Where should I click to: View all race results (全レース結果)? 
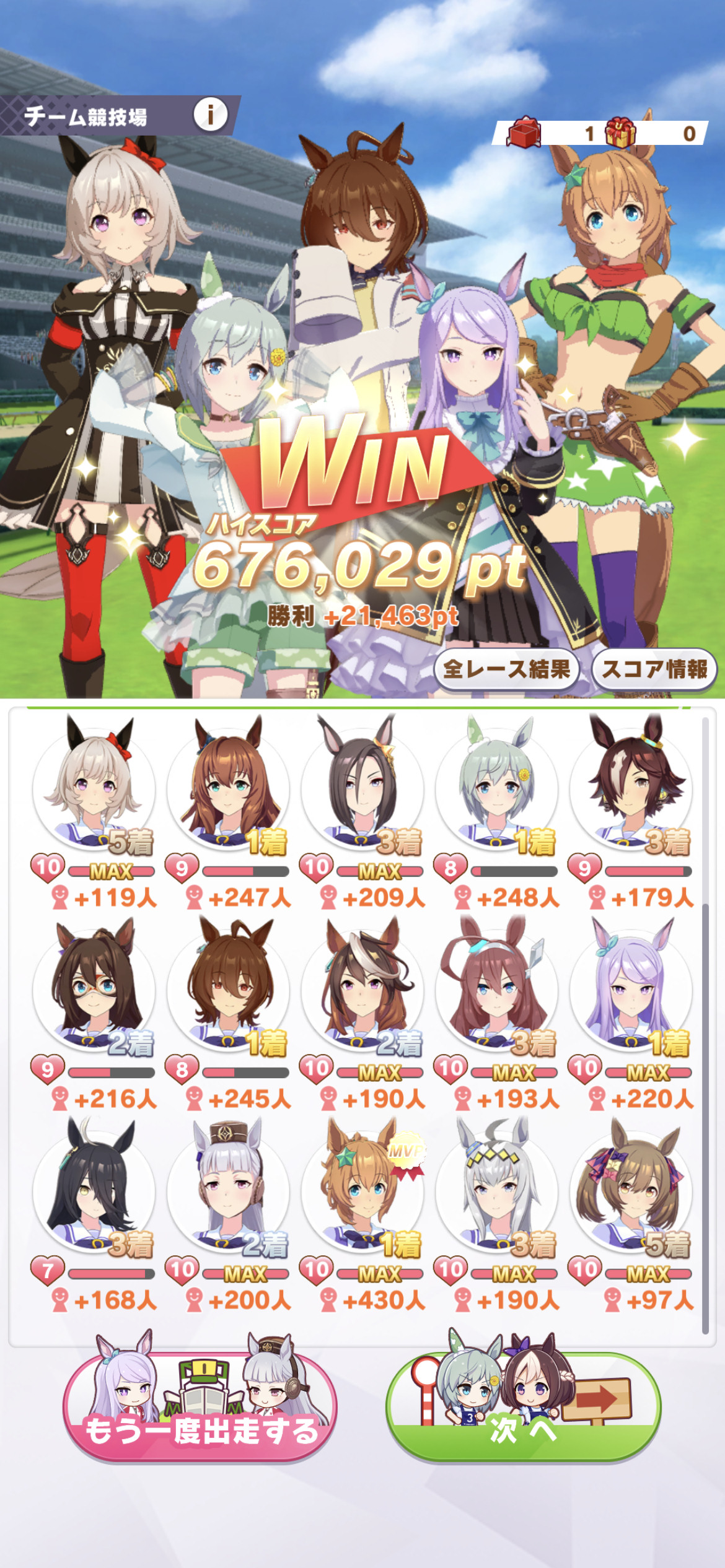[507, 669]
